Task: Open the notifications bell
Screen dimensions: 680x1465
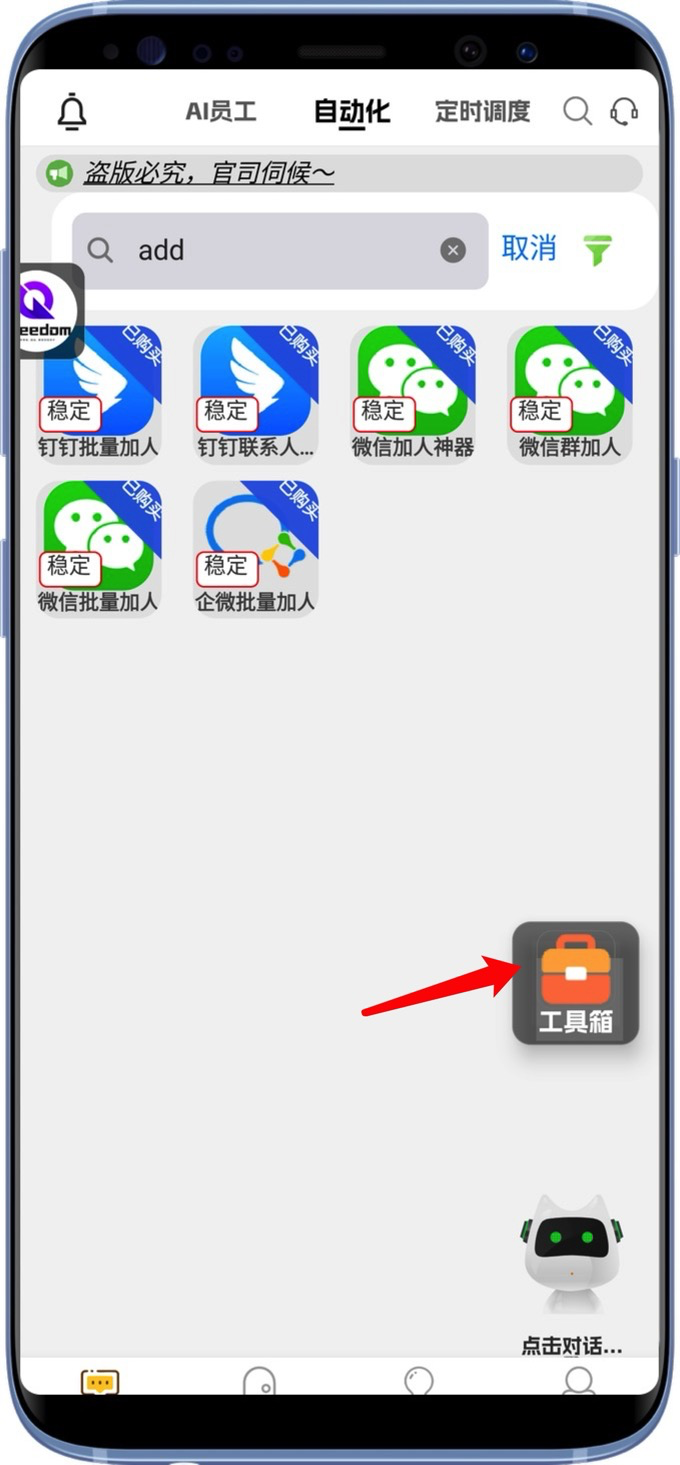Action: tap(72, 112)
